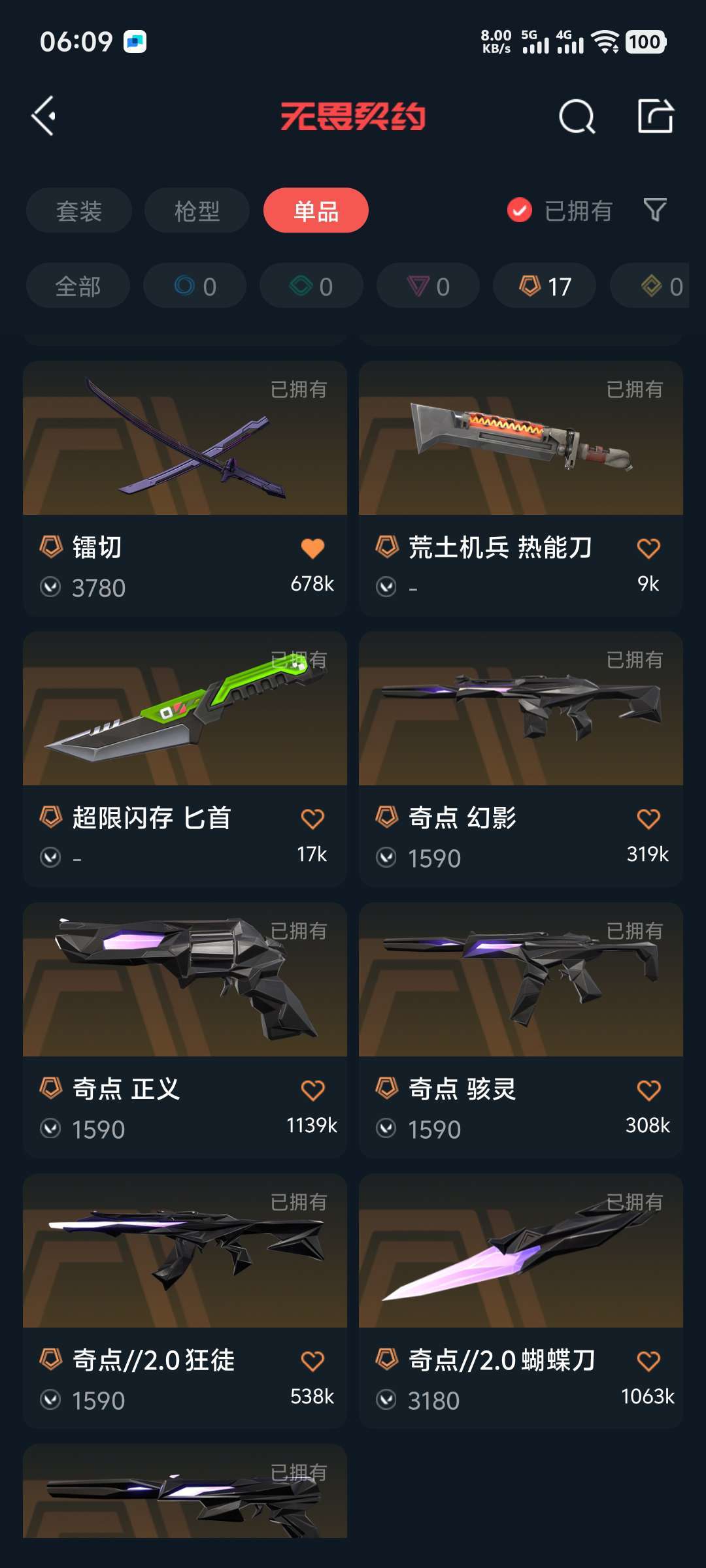Screen dimensions: 706x1568
Task: Open the search icon
Action: click(577, 117)
